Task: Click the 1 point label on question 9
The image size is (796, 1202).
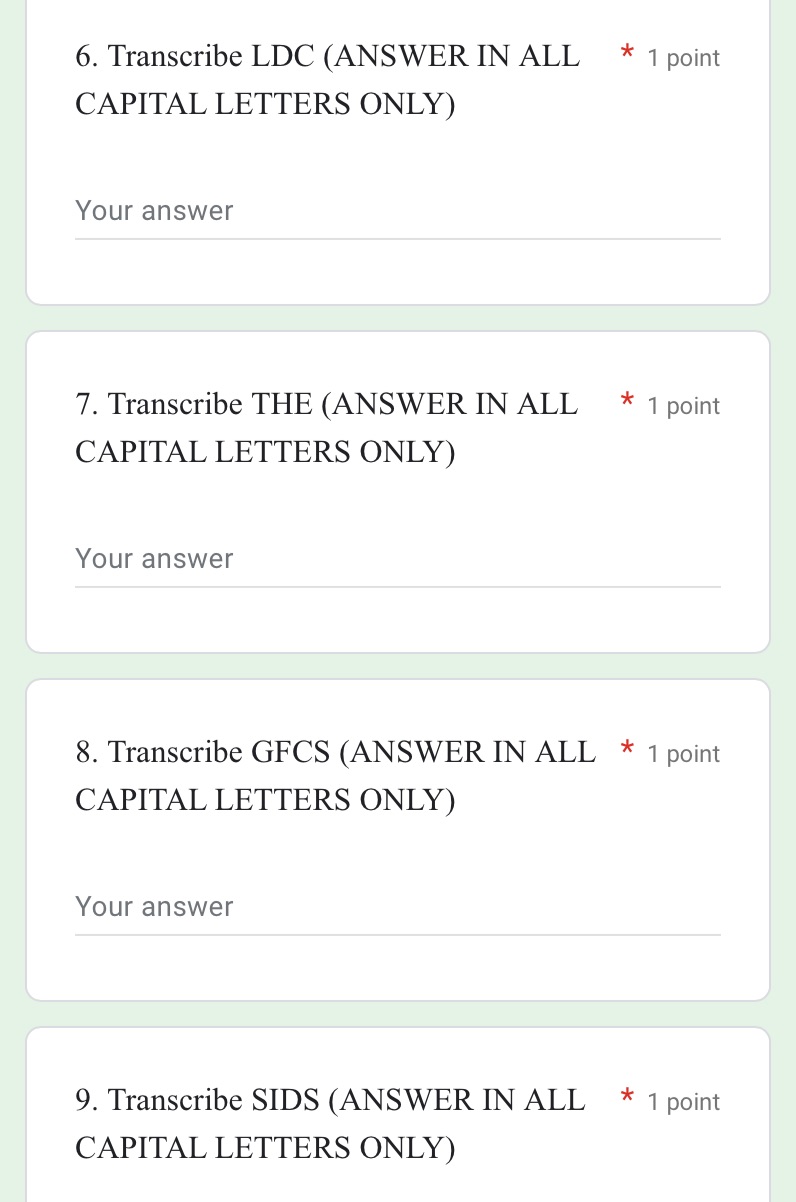Action: (x=683, y=1101)
